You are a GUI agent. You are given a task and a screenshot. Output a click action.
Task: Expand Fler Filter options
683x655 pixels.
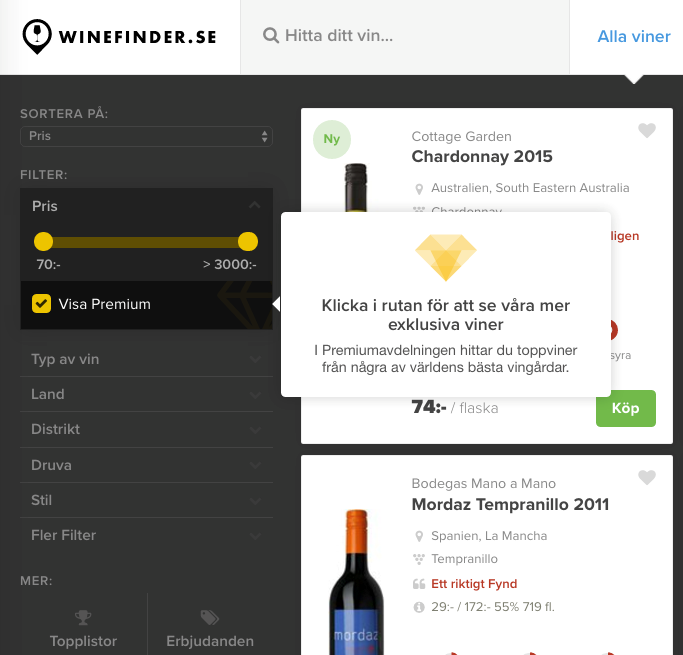click(146, 535)
